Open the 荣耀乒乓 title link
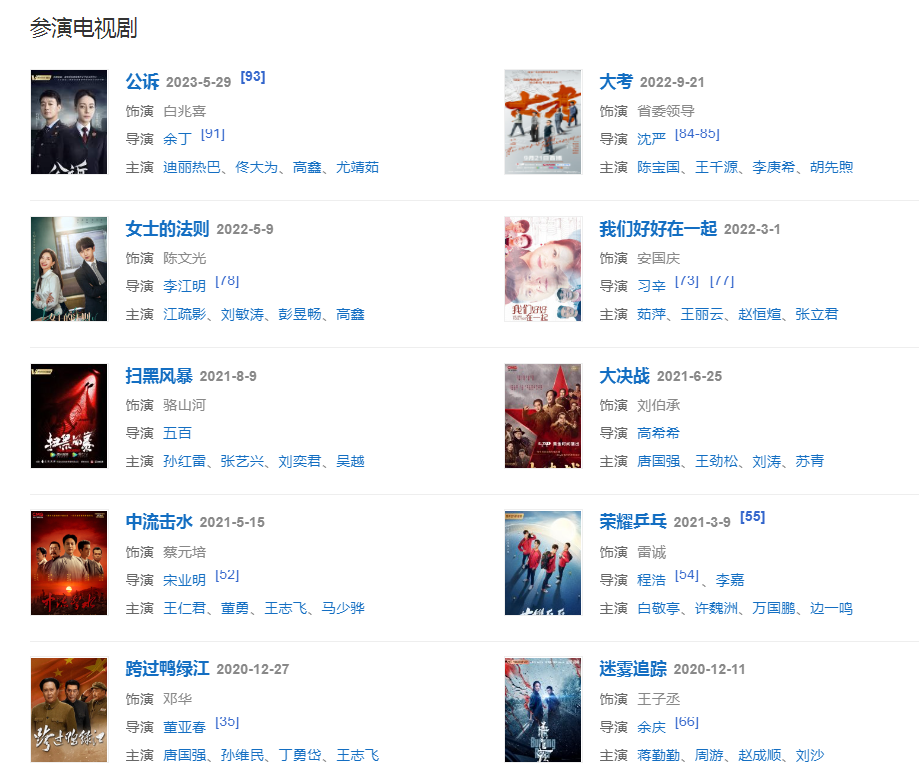Screen dimensions: 919x780 (x=633, y=523)
